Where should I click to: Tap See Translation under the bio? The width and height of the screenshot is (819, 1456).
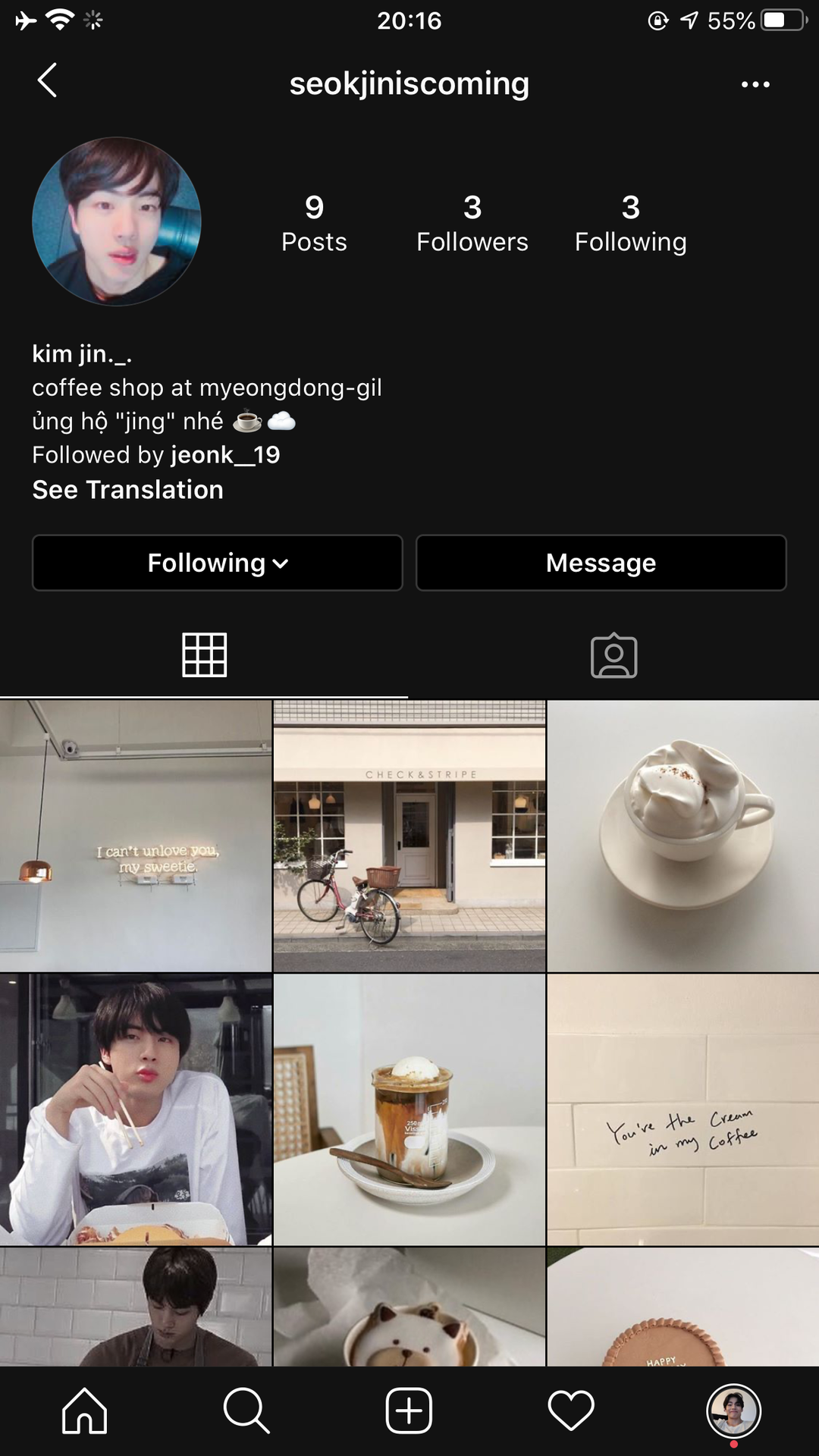click(x=127, y=490)
